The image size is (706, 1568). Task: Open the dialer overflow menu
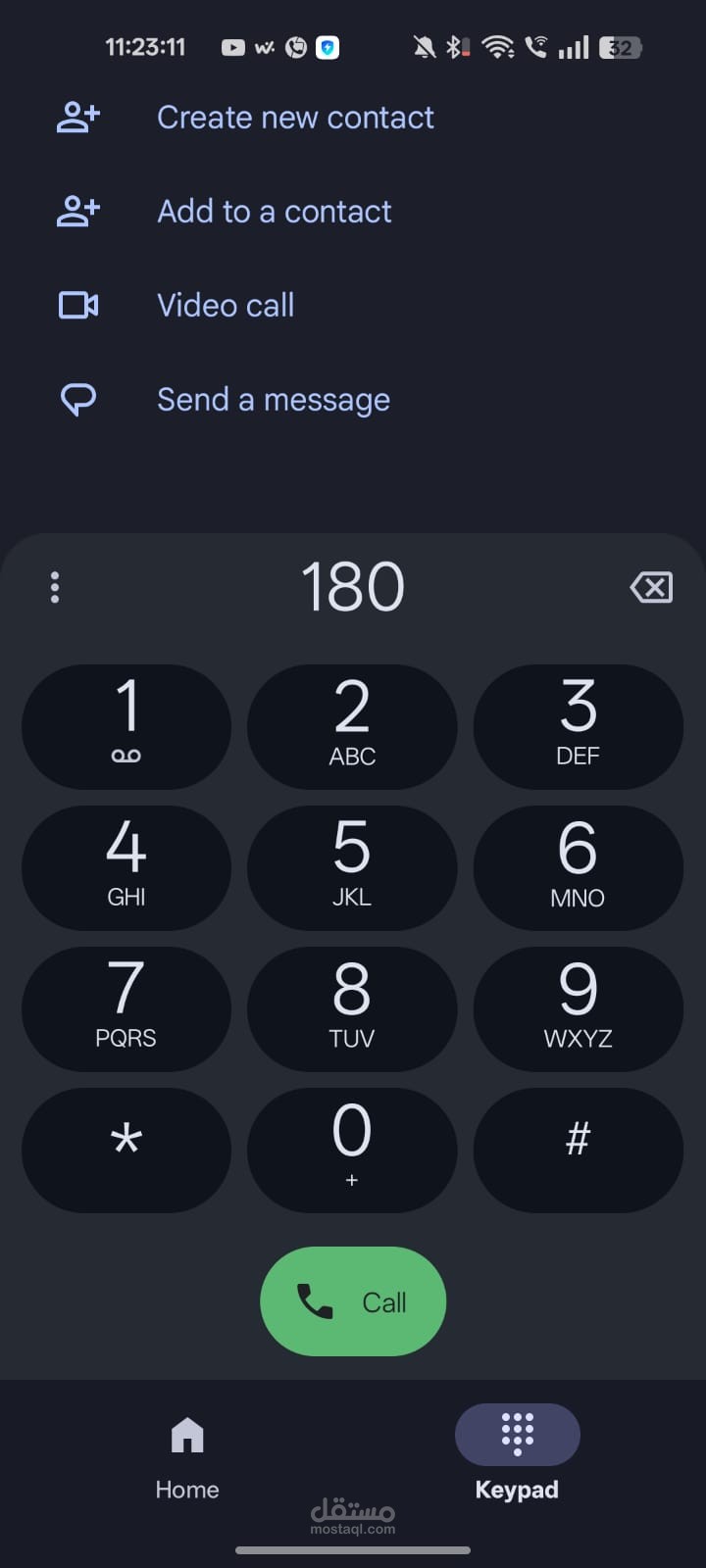55,587
